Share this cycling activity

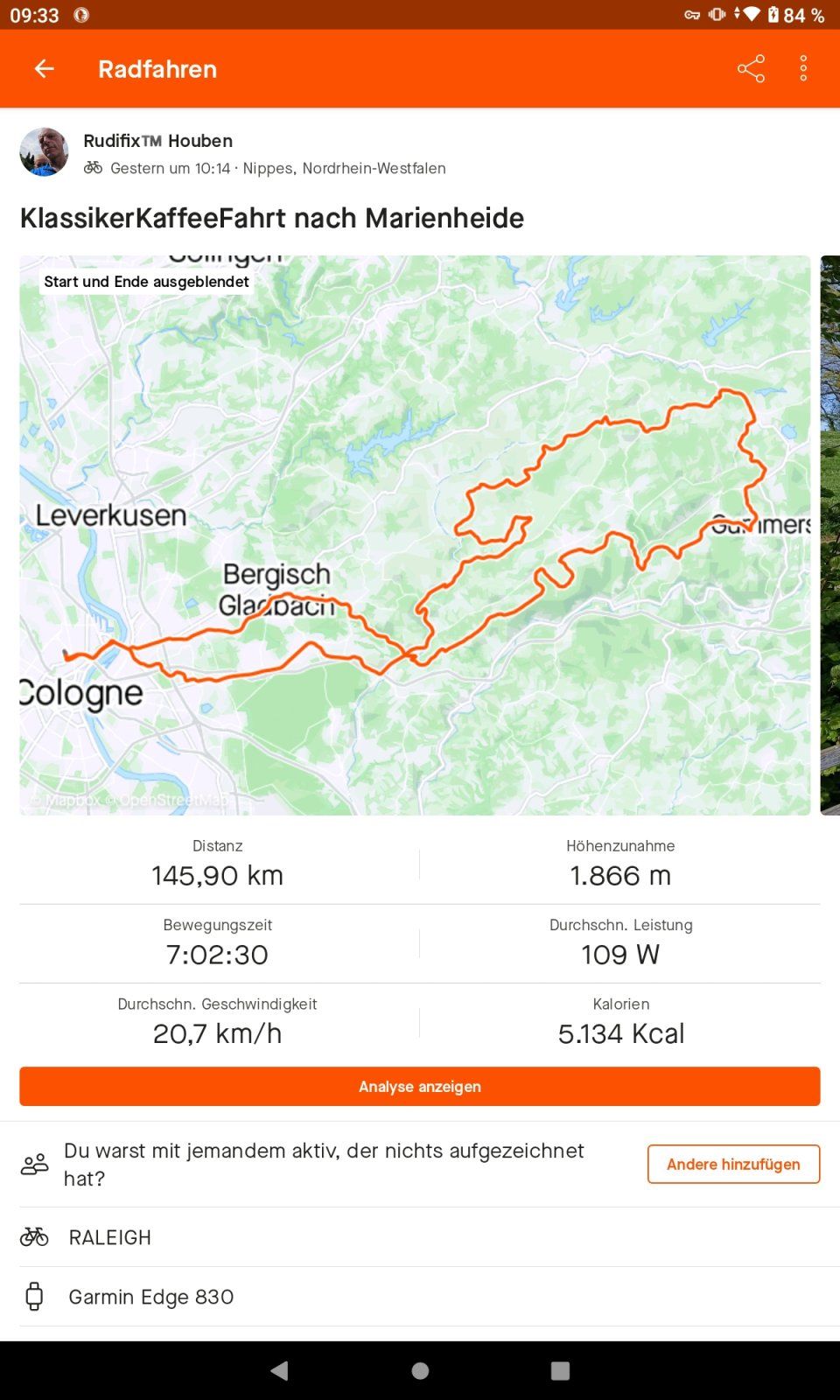pyautogui.click(x=751, y=68)
